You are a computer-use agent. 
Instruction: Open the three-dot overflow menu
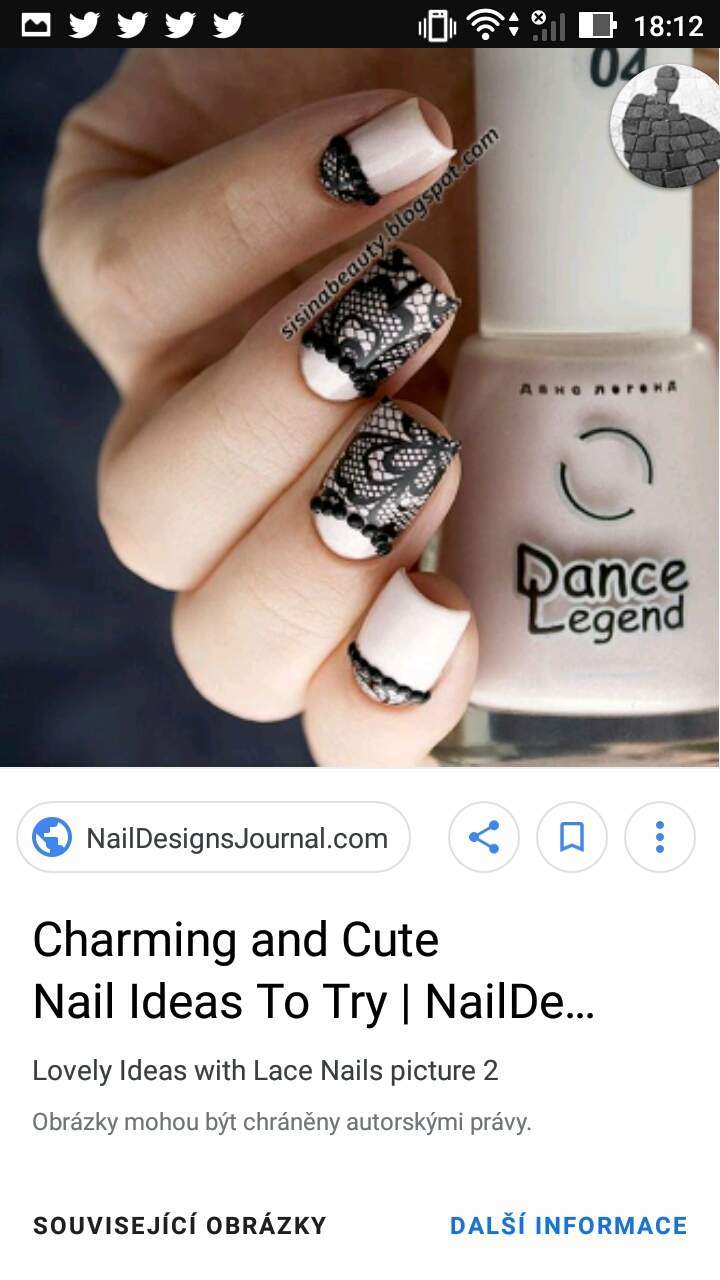coord(660,837)
